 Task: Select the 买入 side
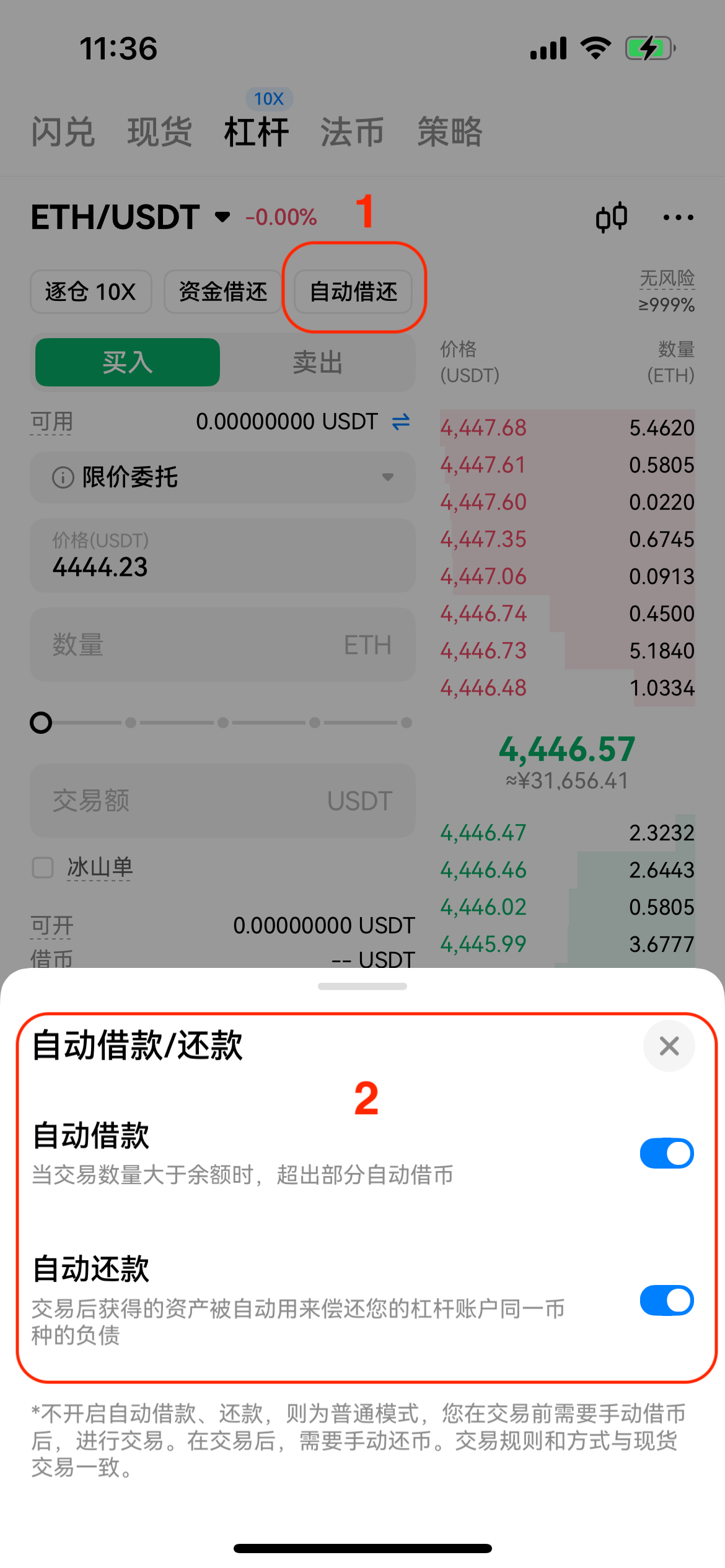pos(128,362)
